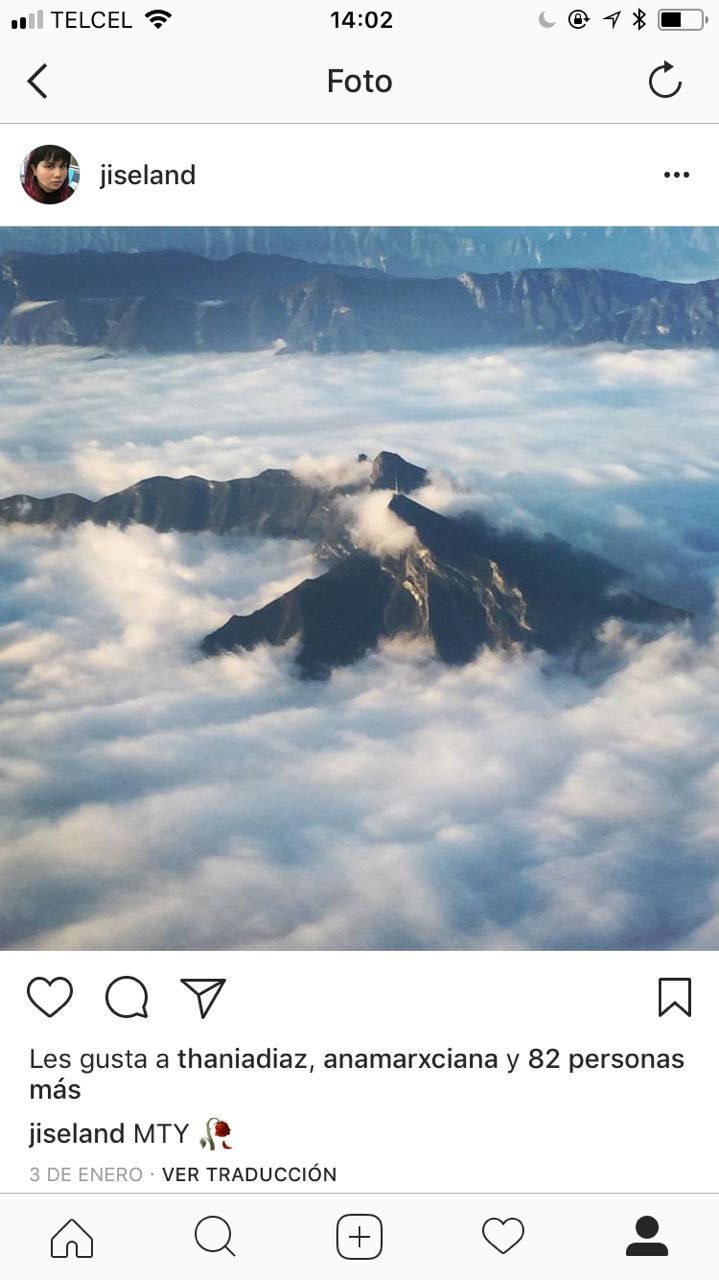This screenshot has width=719, height=1280.
Task: Refresh the photo page
Action: point(665,80)
